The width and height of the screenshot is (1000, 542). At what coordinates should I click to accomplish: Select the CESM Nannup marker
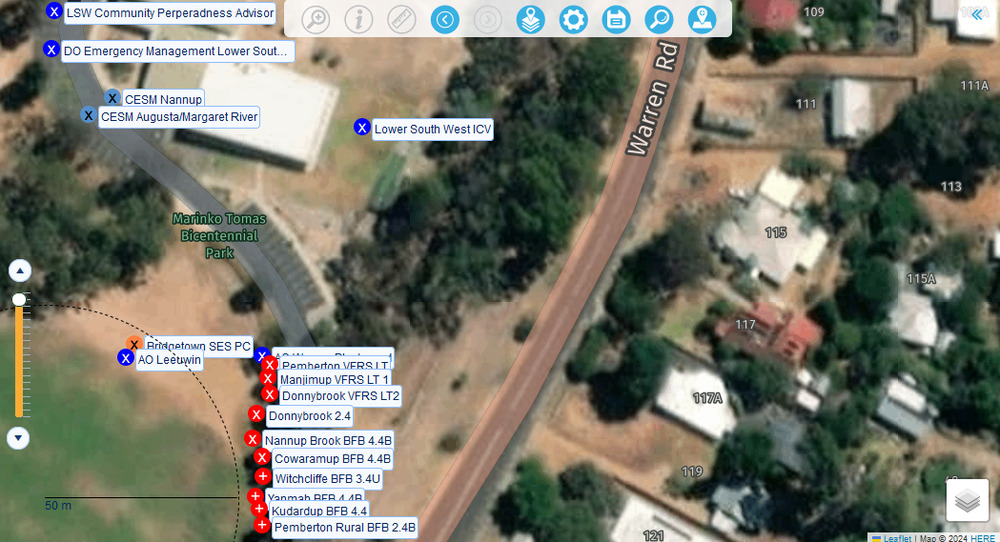coord(113,98)
